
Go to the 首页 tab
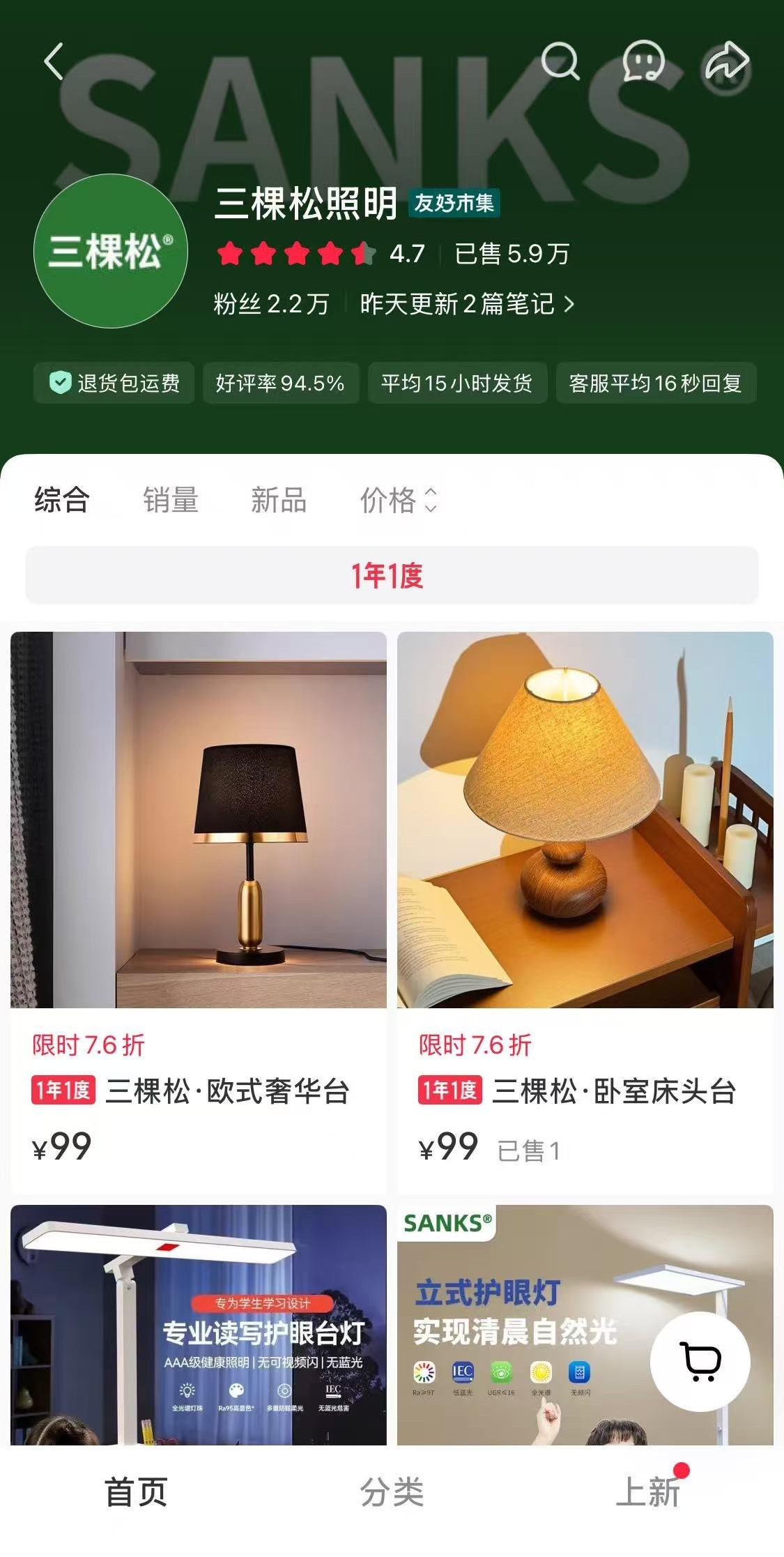pos(136,1492)
